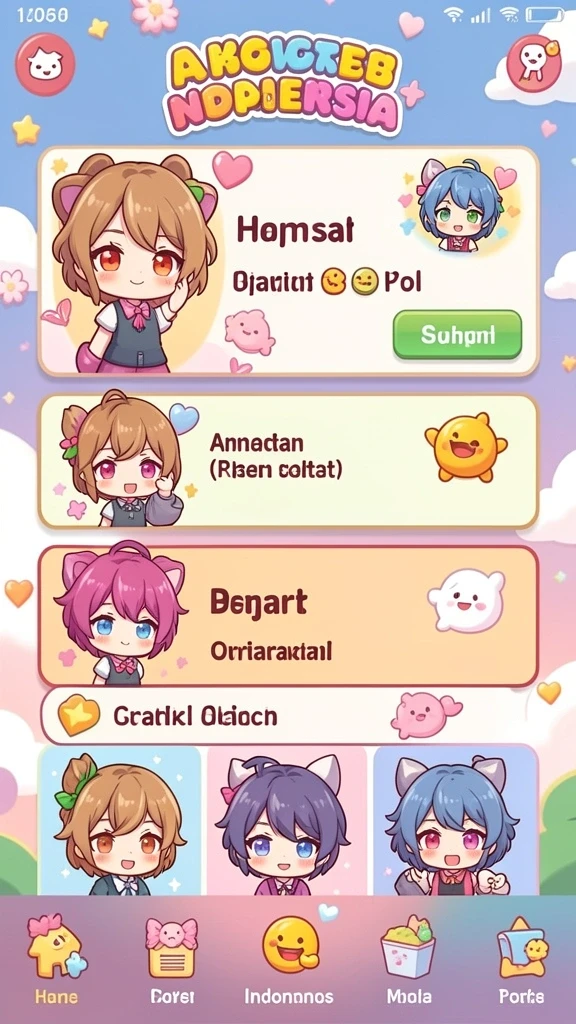The height and width of the screenshot is (1024, 576).
Task: Select the brown-haired girl tile with green bow
Action: pyautogui.click(x=120, y=820)
